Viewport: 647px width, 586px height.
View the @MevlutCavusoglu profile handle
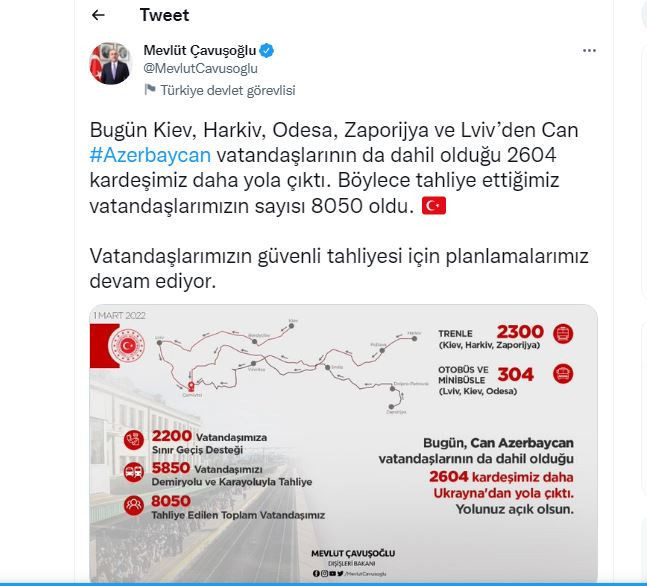(x=200, y=69)
